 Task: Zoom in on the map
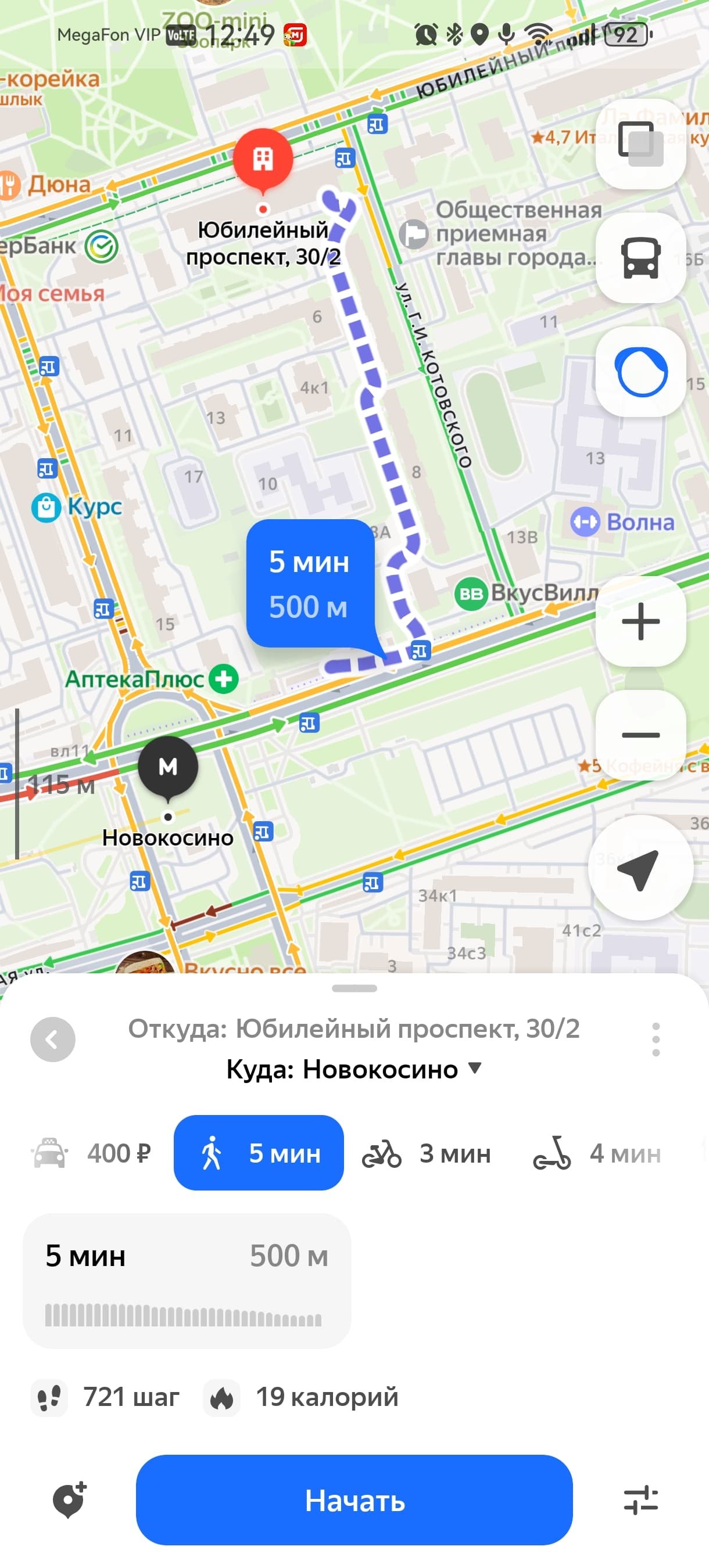click(x=640, y=621)
